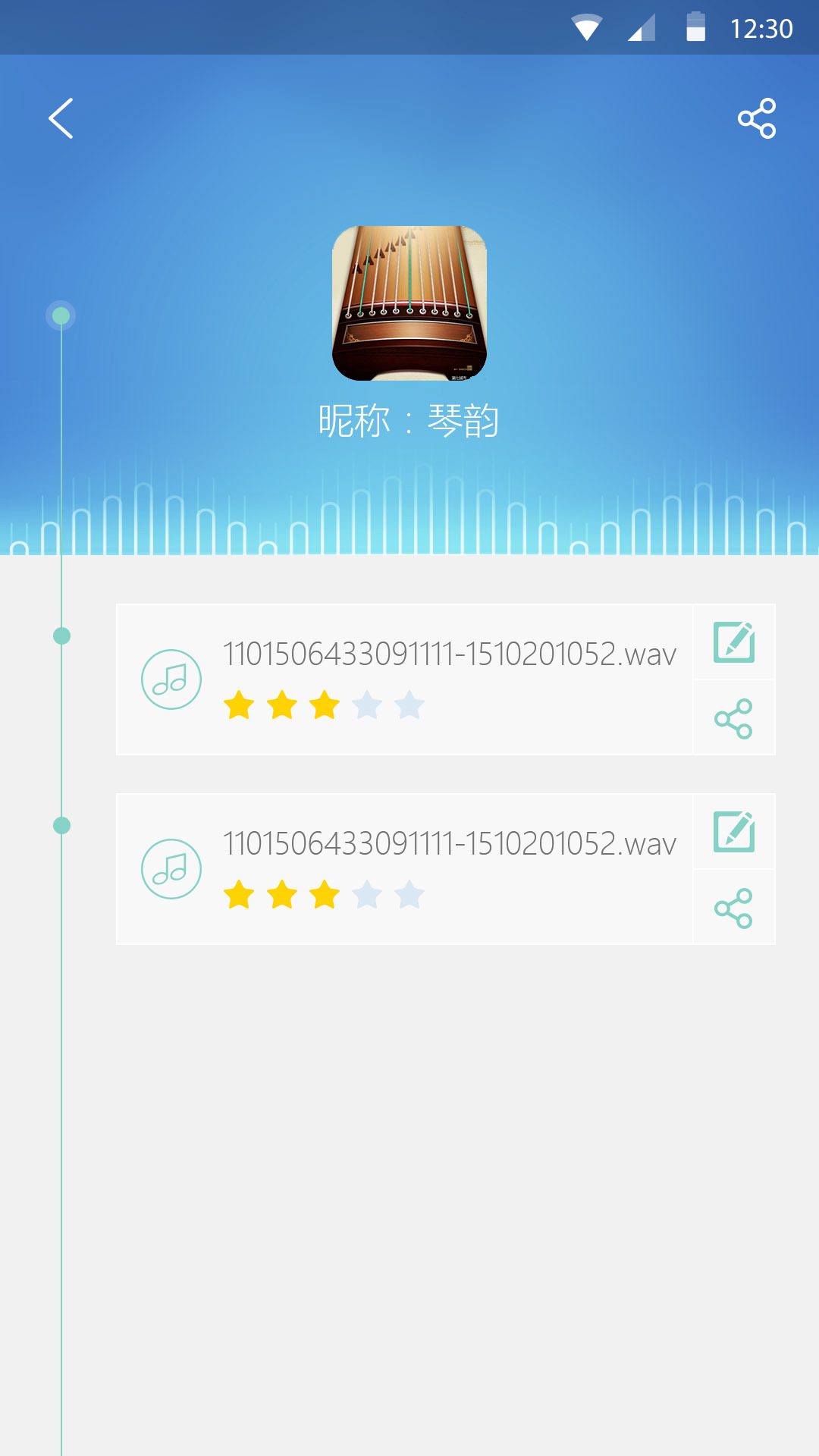The height and width of the screenshot is (1456, 819).
Task: Edit the first wav recording
Action: click(x=734, y=642)
